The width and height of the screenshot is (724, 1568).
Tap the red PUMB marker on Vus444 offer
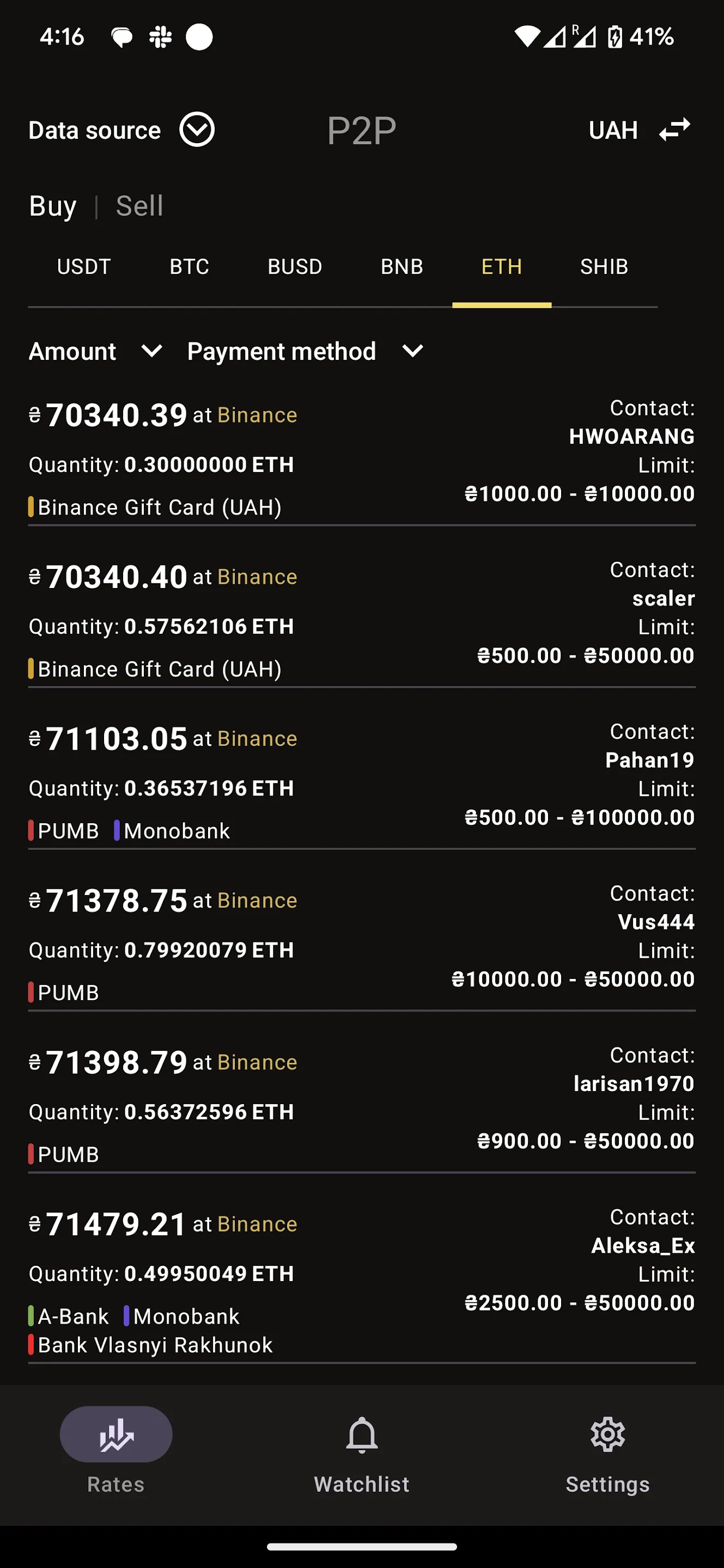pos(31,991)
